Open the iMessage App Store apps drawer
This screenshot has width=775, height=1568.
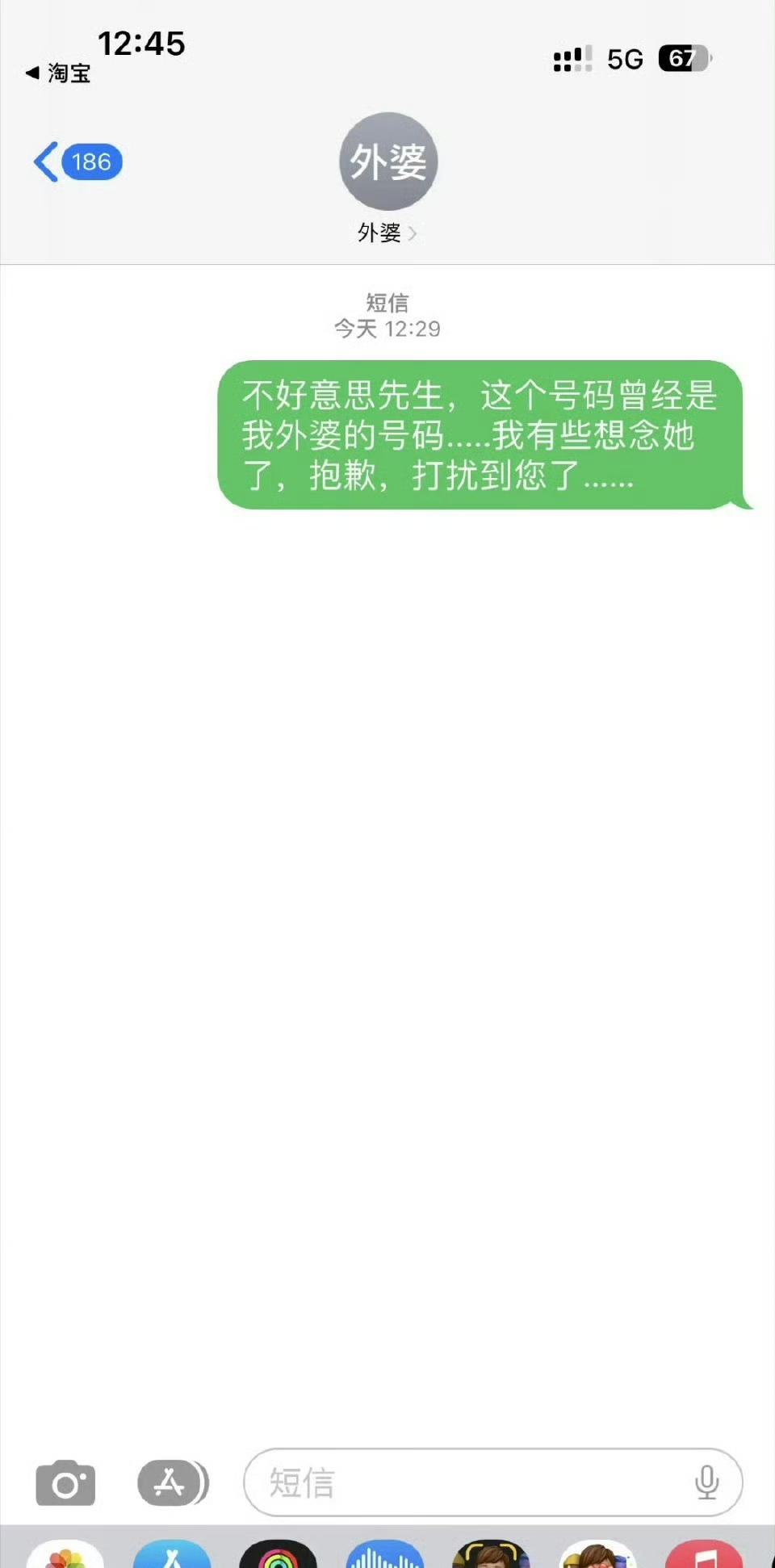172,1482
